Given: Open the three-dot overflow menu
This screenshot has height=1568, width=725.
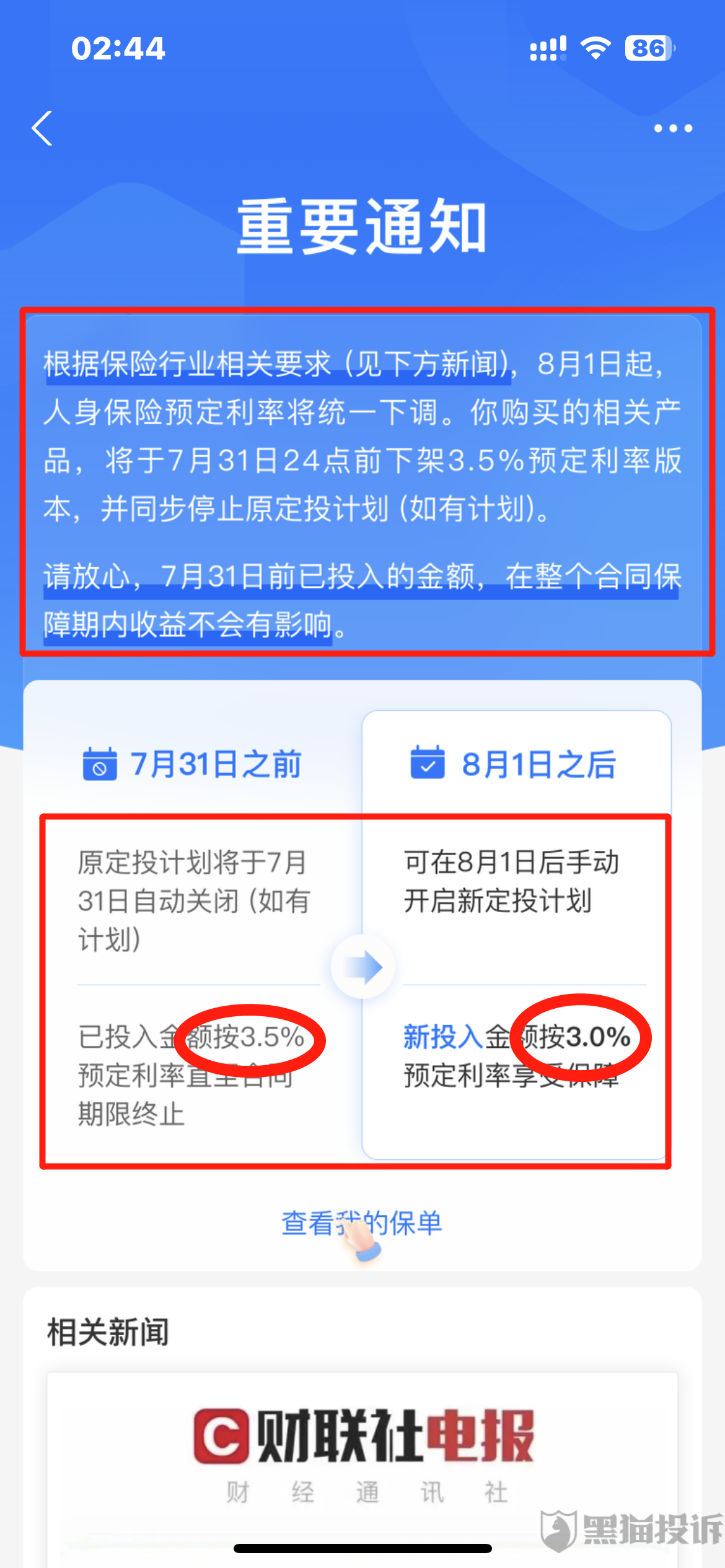Looking at the screenshot, I should point(673,129).
